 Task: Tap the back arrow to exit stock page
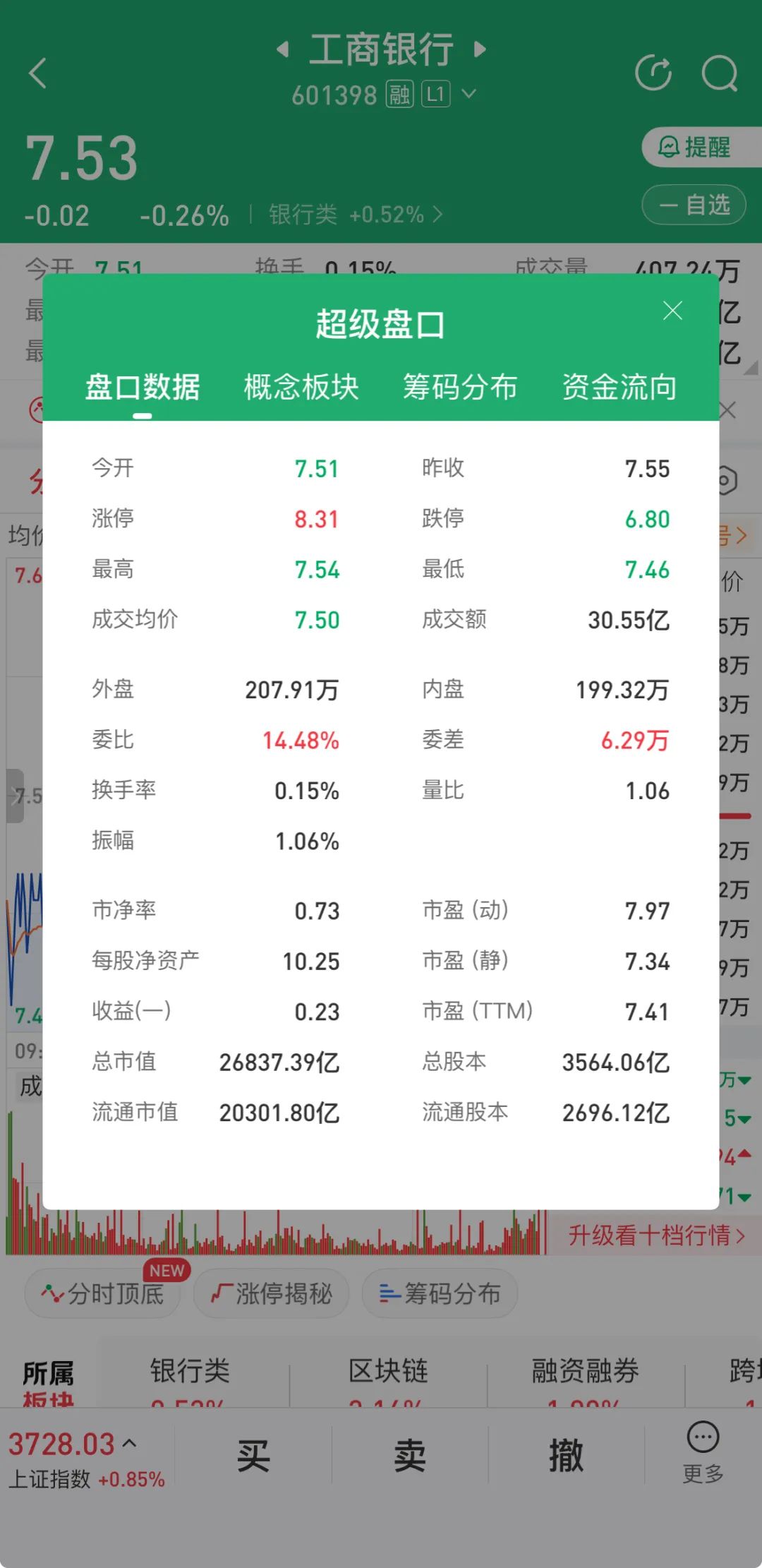coord(39,74)
